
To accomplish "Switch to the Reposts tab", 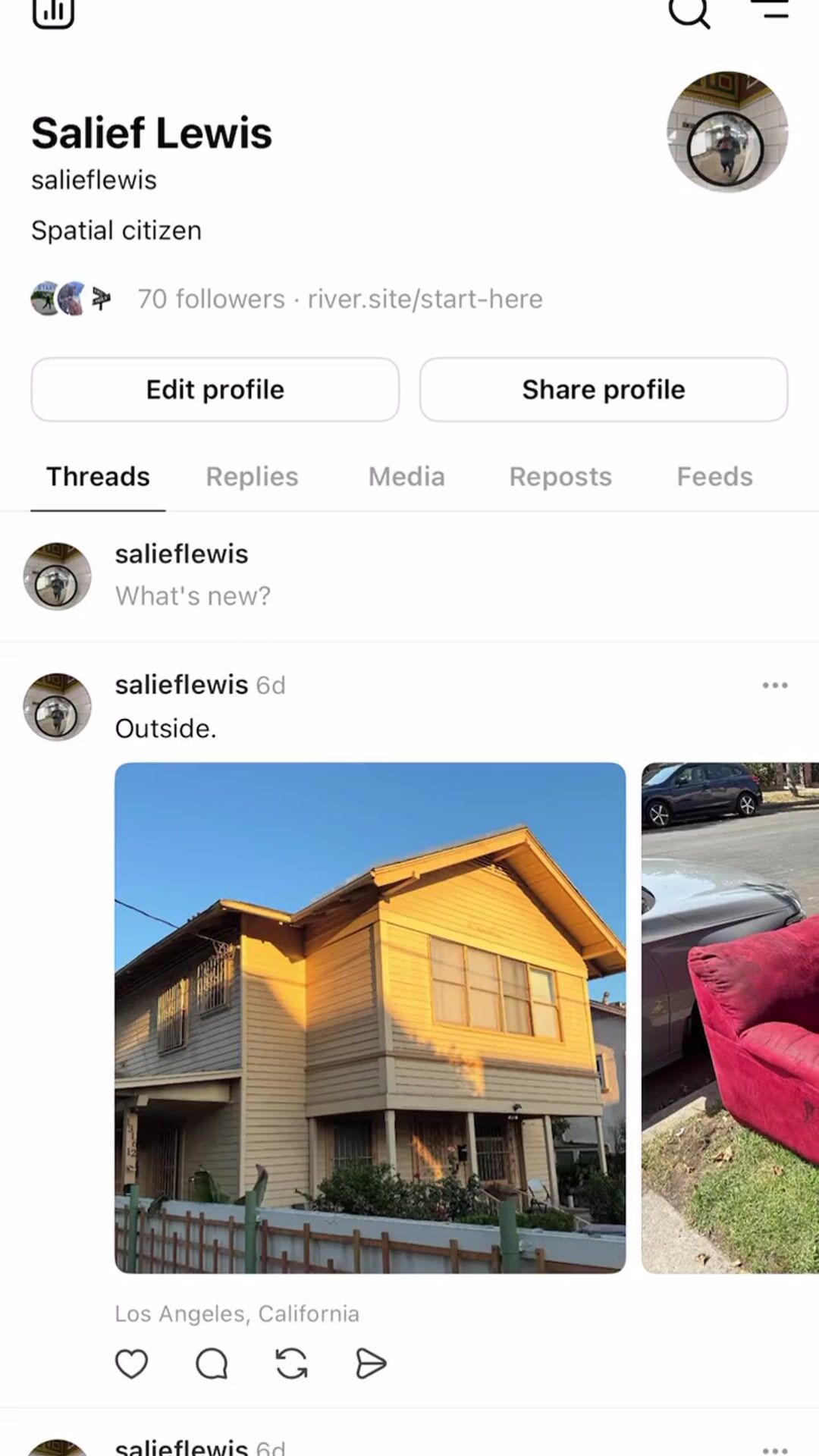I will (x=560, y=476).
